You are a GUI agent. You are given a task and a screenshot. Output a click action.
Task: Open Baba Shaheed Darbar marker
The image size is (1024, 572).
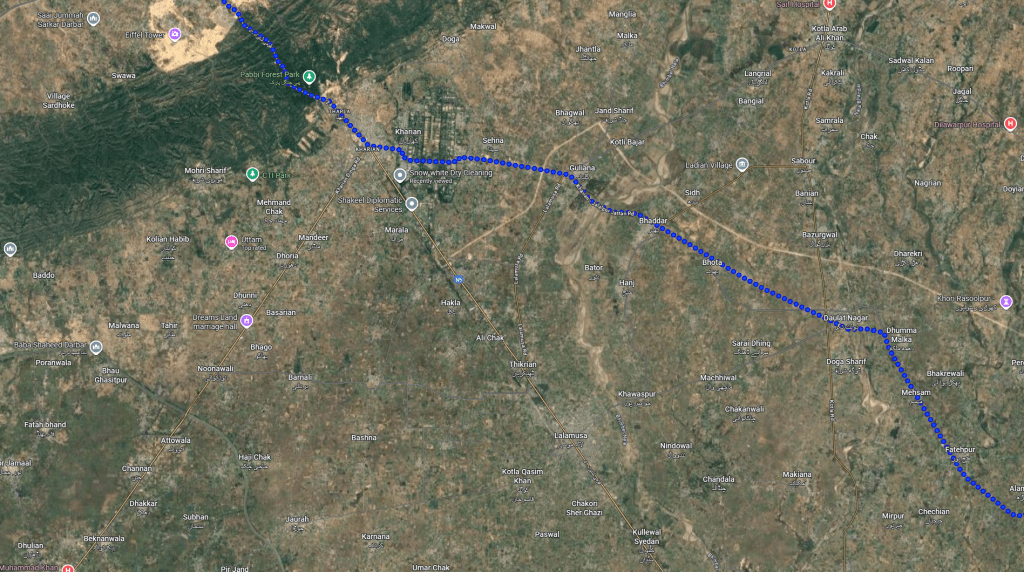coord(96,347)
